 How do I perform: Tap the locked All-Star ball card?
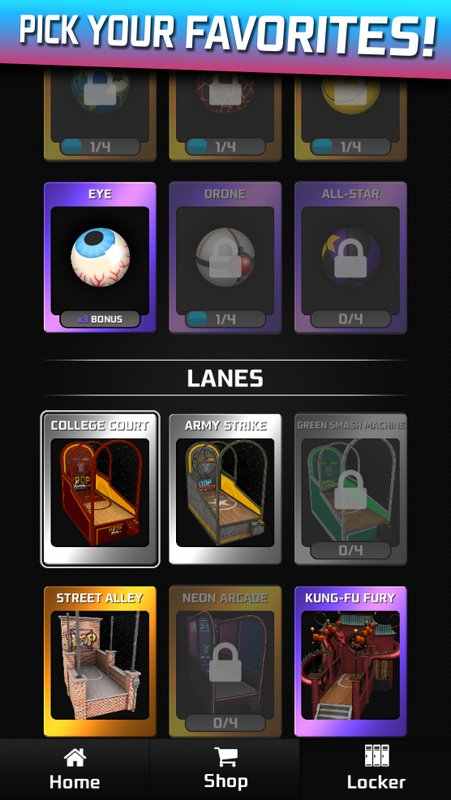(x=350, y=257)
